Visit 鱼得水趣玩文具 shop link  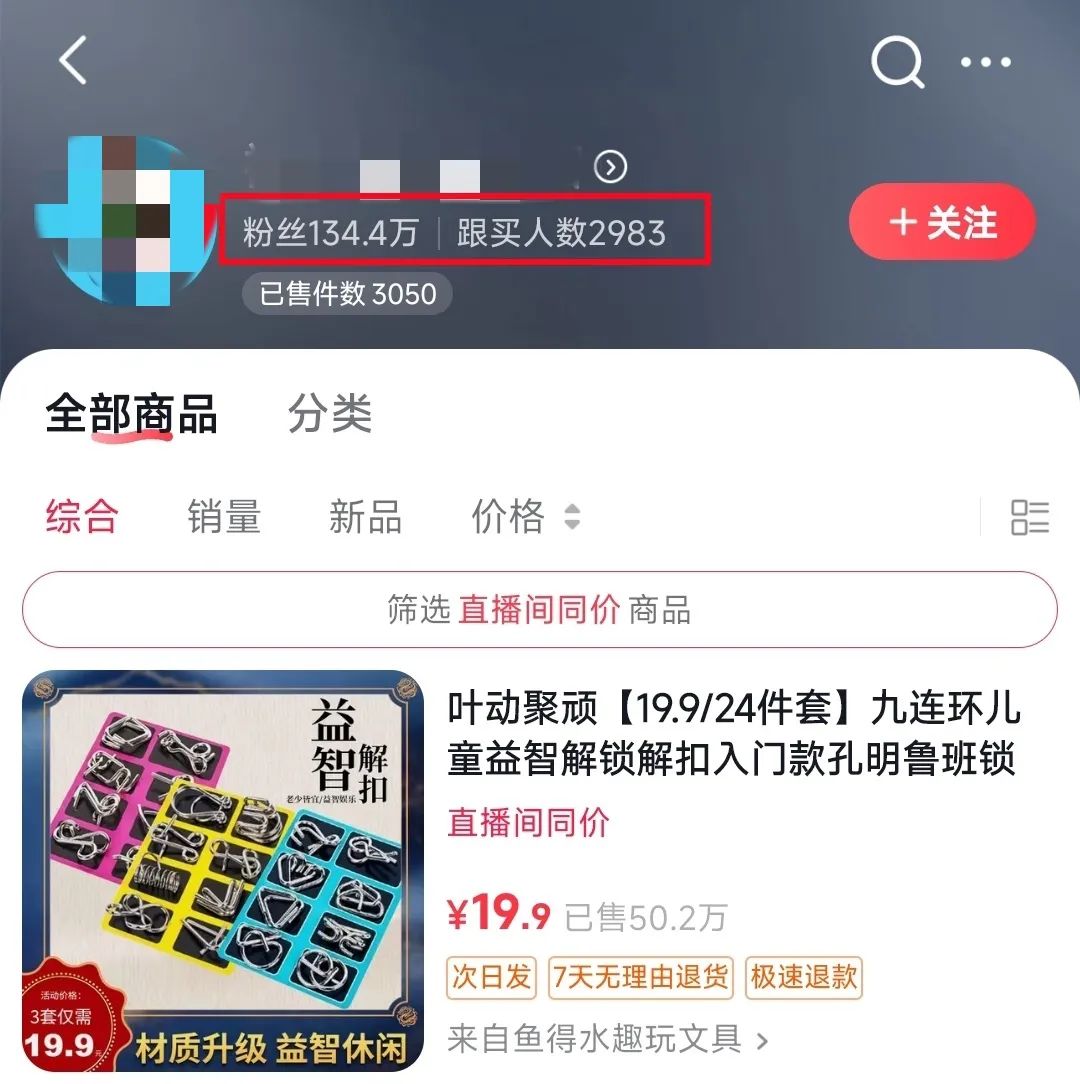click(608, 1038)
